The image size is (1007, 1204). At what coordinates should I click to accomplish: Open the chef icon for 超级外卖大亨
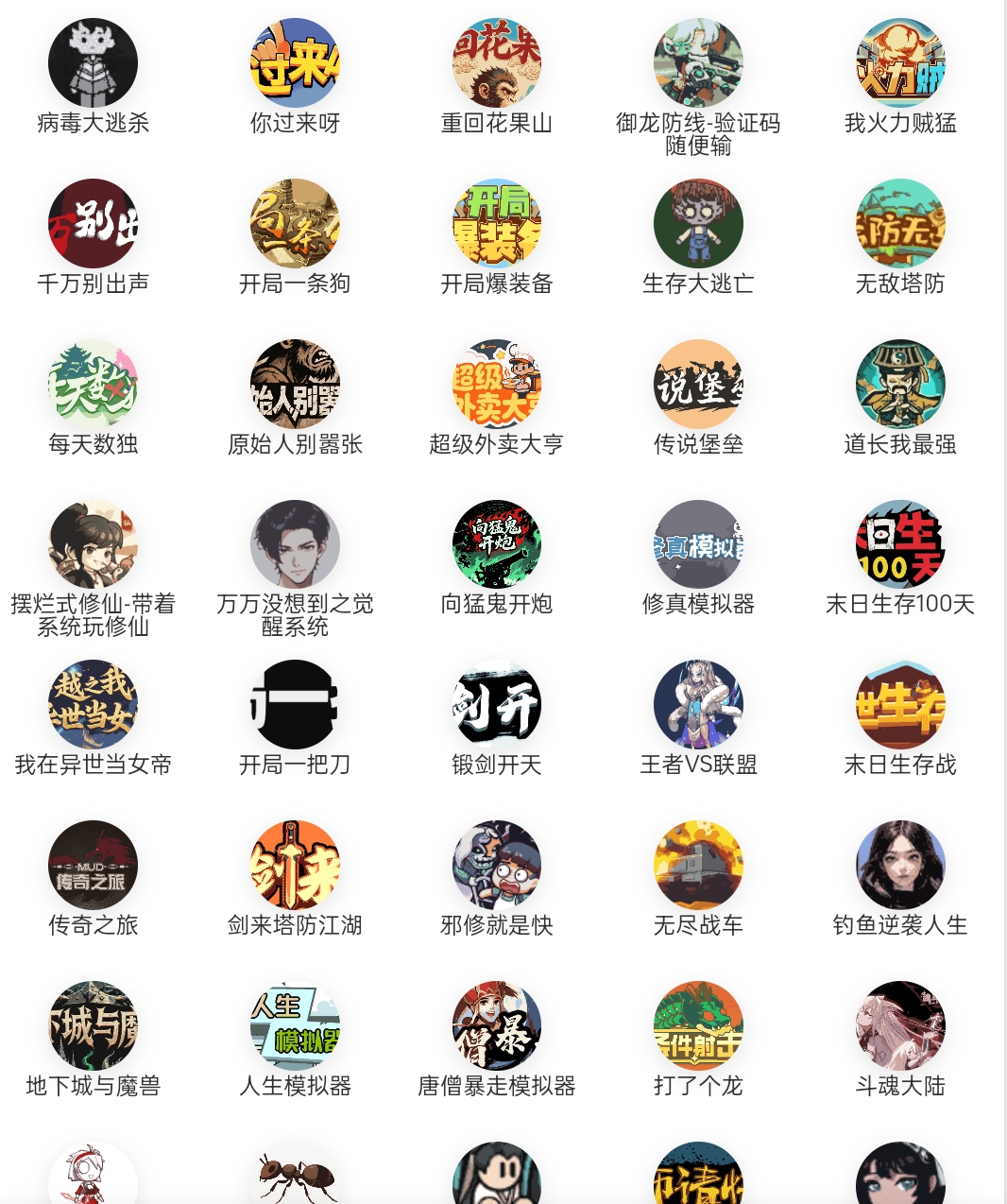(x=496, y=384)
